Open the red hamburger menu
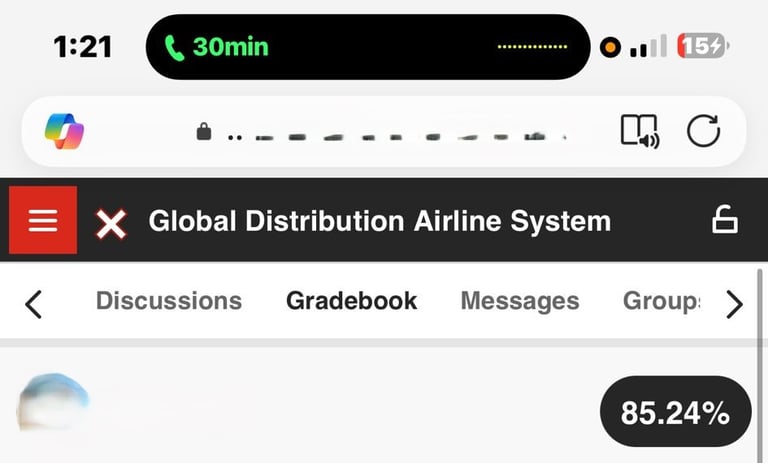The image size is (768, 463). coord(42,220)
